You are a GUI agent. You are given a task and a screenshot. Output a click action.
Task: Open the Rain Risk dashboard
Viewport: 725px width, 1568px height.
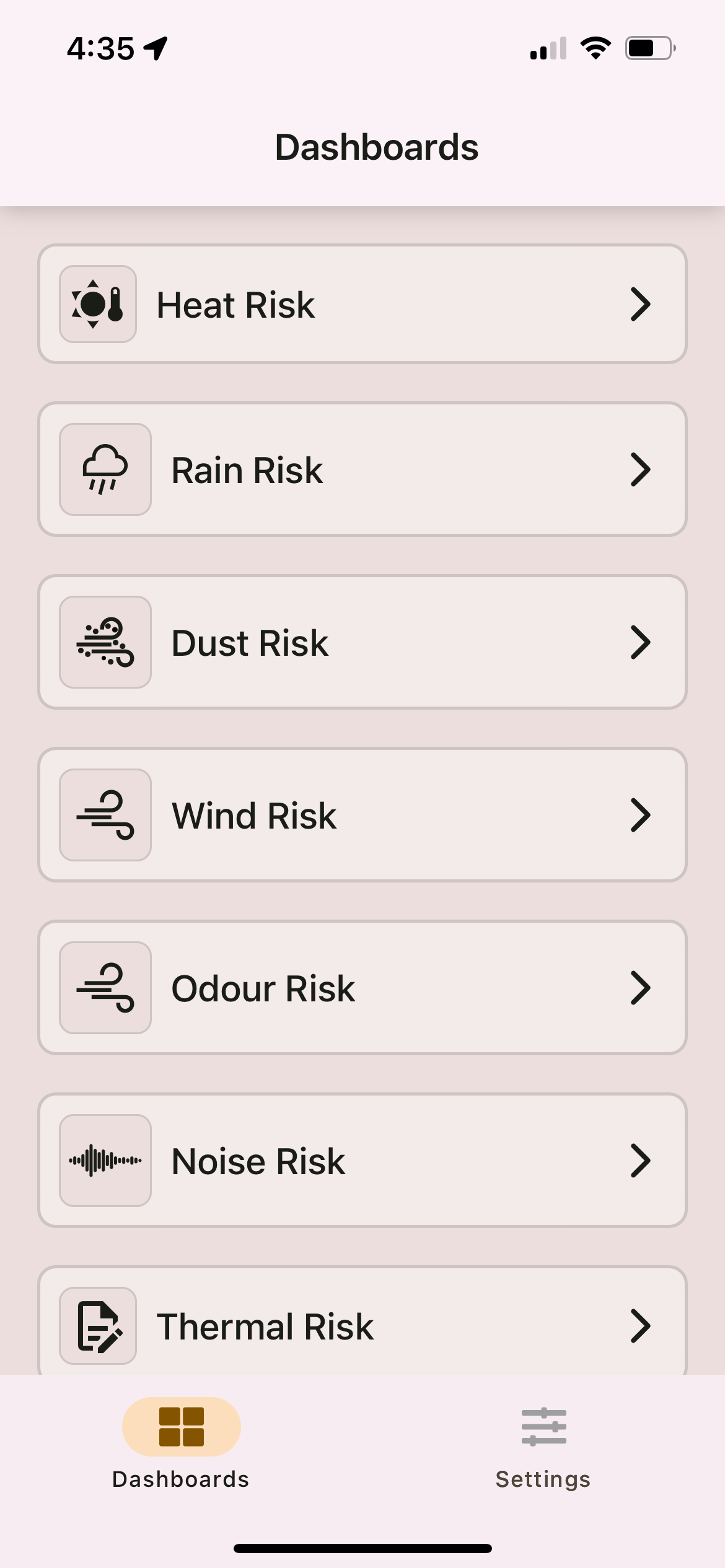coord(362,469)
